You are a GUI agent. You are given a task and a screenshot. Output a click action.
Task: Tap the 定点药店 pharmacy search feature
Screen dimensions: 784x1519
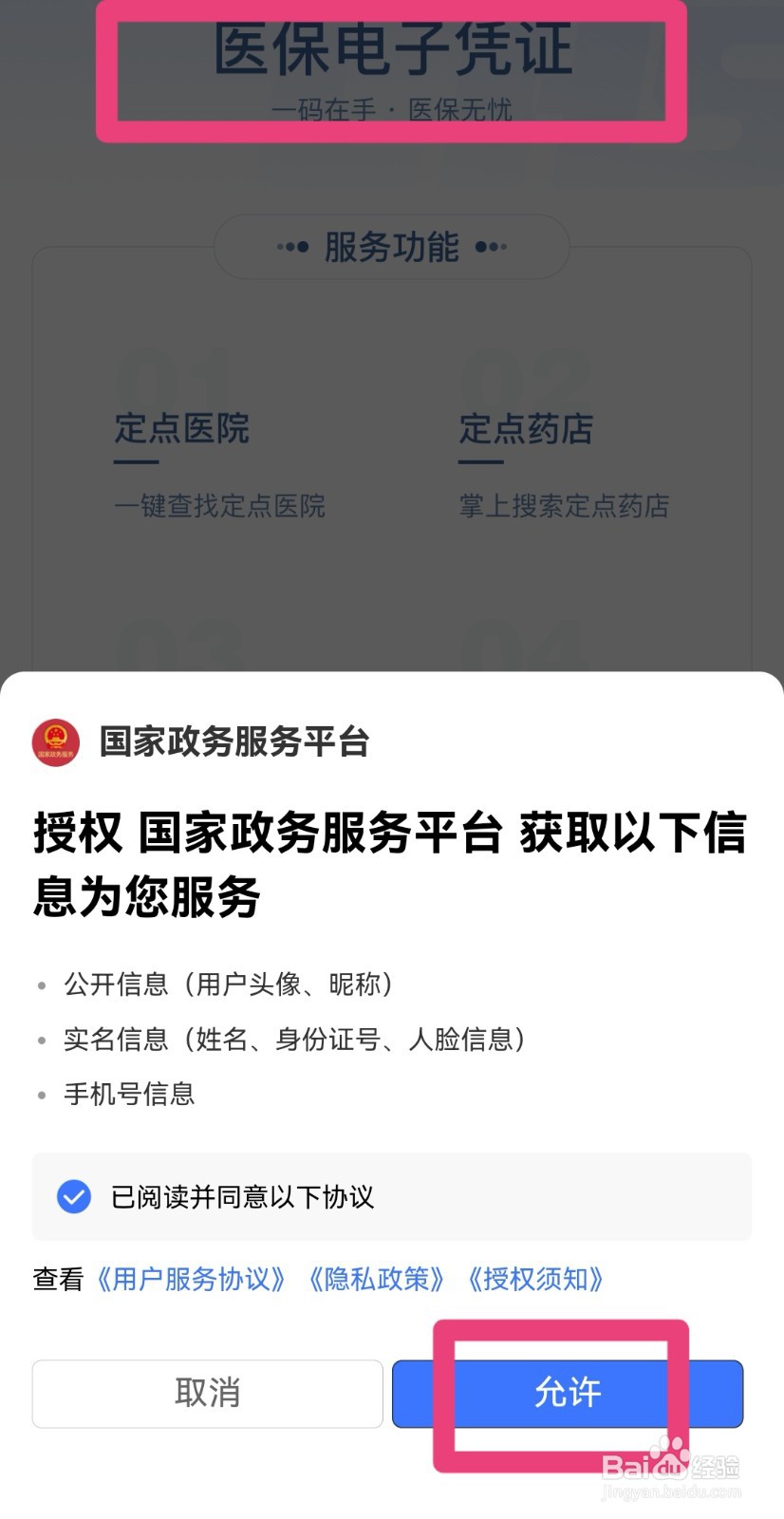(x=525, y=430)
